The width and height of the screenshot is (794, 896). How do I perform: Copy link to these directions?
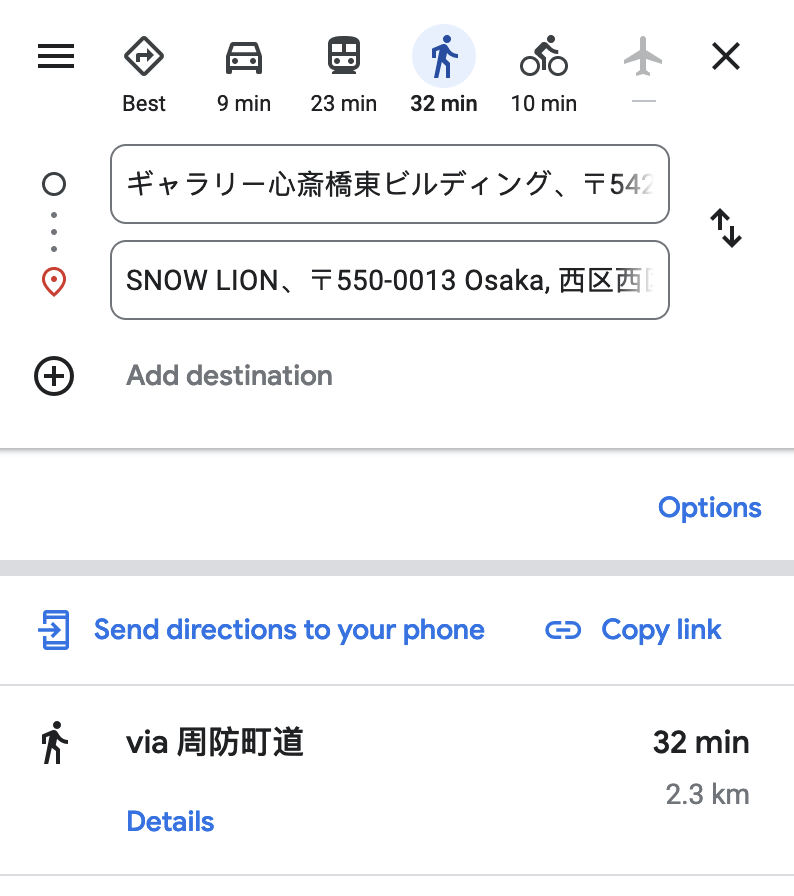[x=661, y=630]
